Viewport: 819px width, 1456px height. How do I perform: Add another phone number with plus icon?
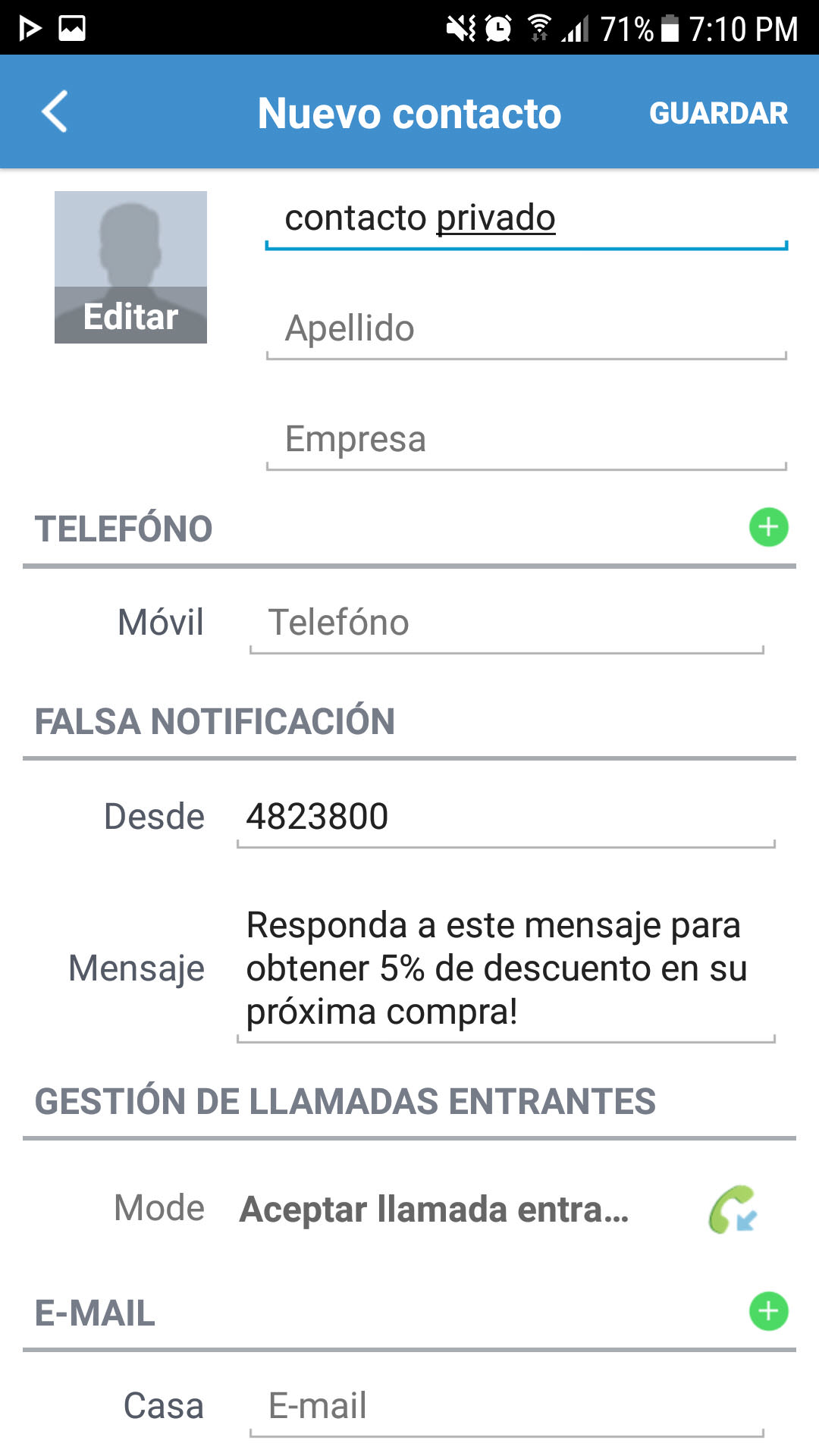(x=769, y=527)
